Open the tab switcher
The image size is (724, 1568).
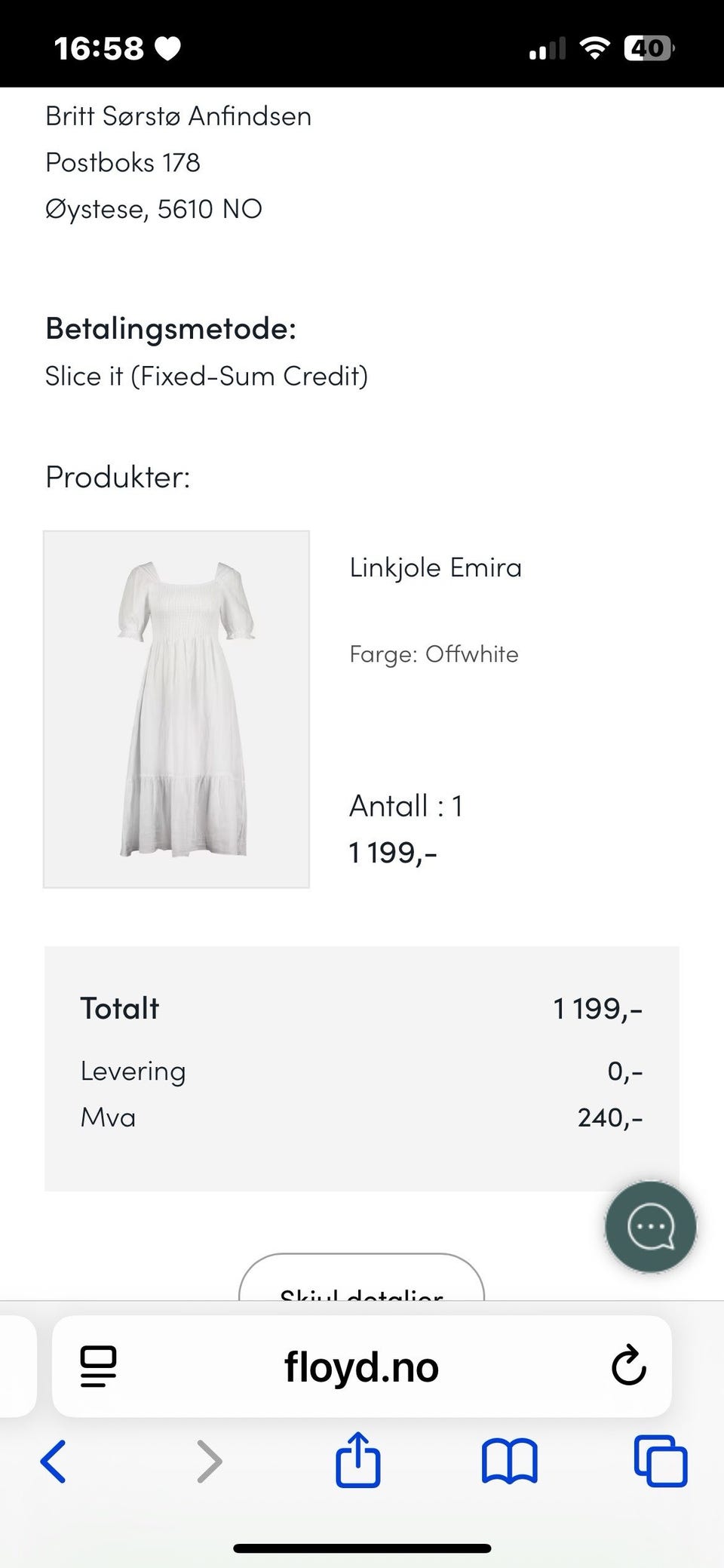(x=659, y=1462)
